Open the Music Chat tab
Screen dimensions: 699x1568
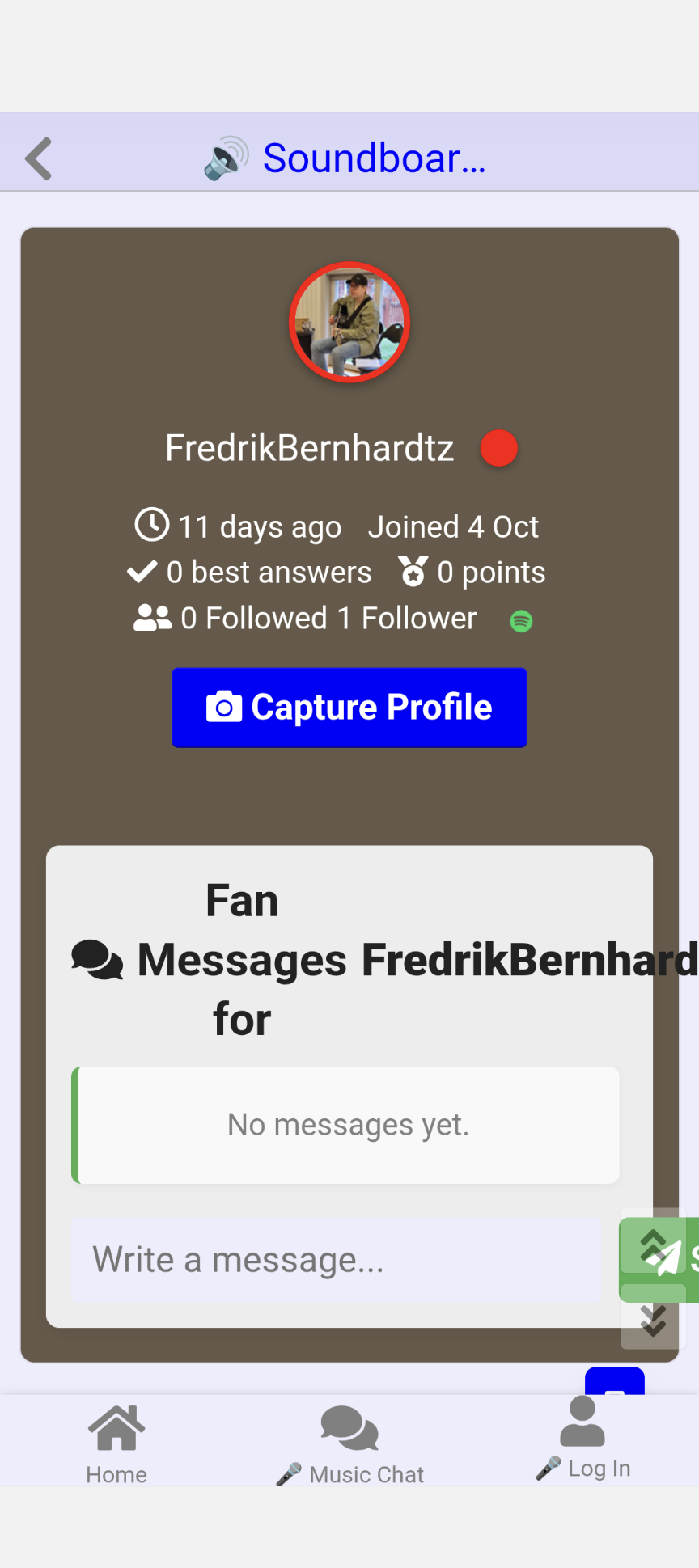[x=349, y=1443]
